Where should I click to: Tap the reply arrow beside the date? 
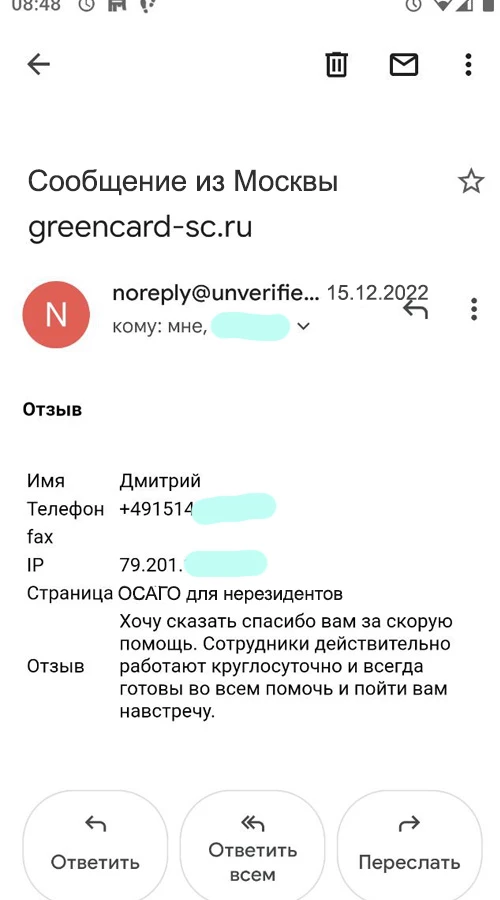[x=416, y=310]
